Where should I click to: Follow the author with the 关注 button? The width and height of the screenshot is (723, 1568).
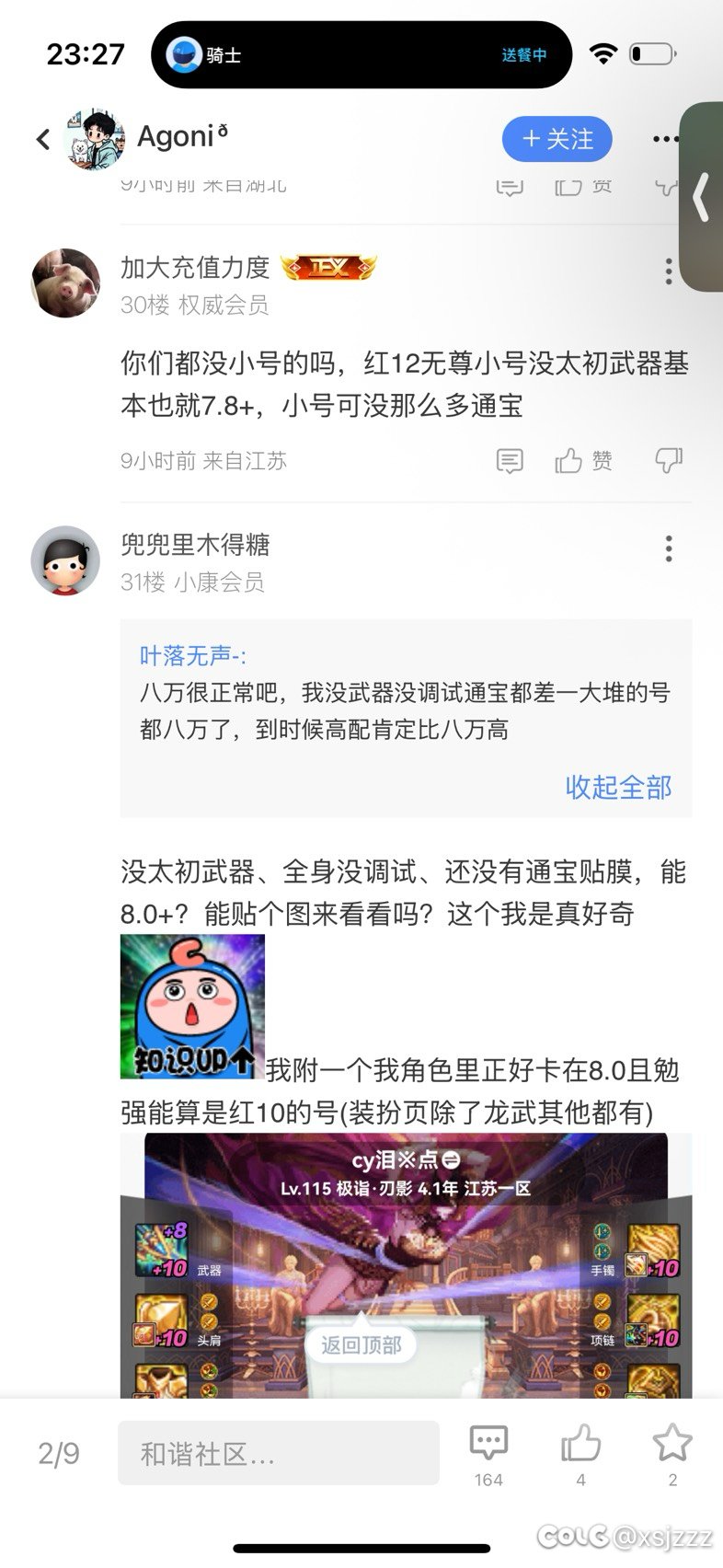pos(557,139)
